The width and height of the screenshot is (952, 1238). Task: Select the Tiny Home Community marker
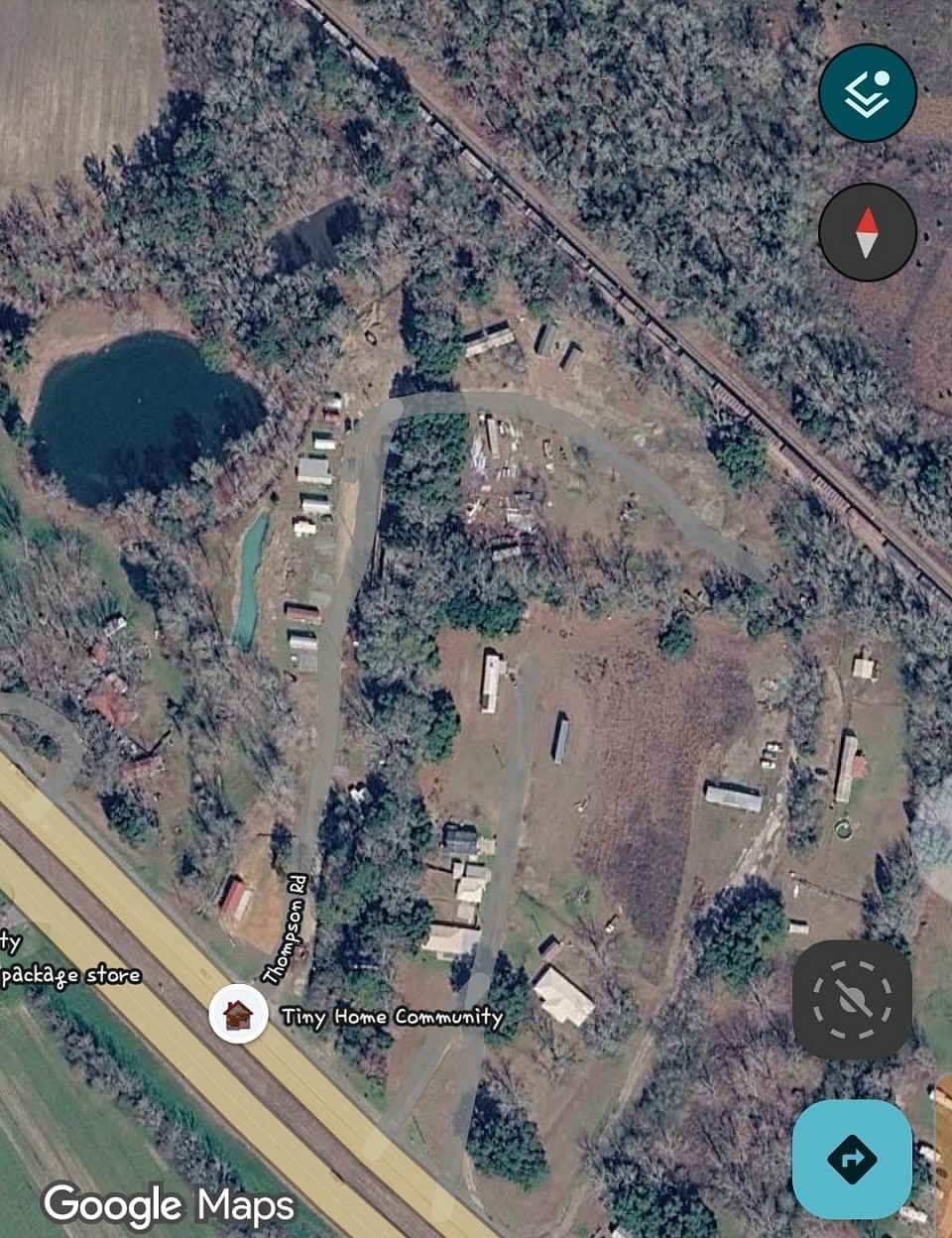pos(239,1014)
